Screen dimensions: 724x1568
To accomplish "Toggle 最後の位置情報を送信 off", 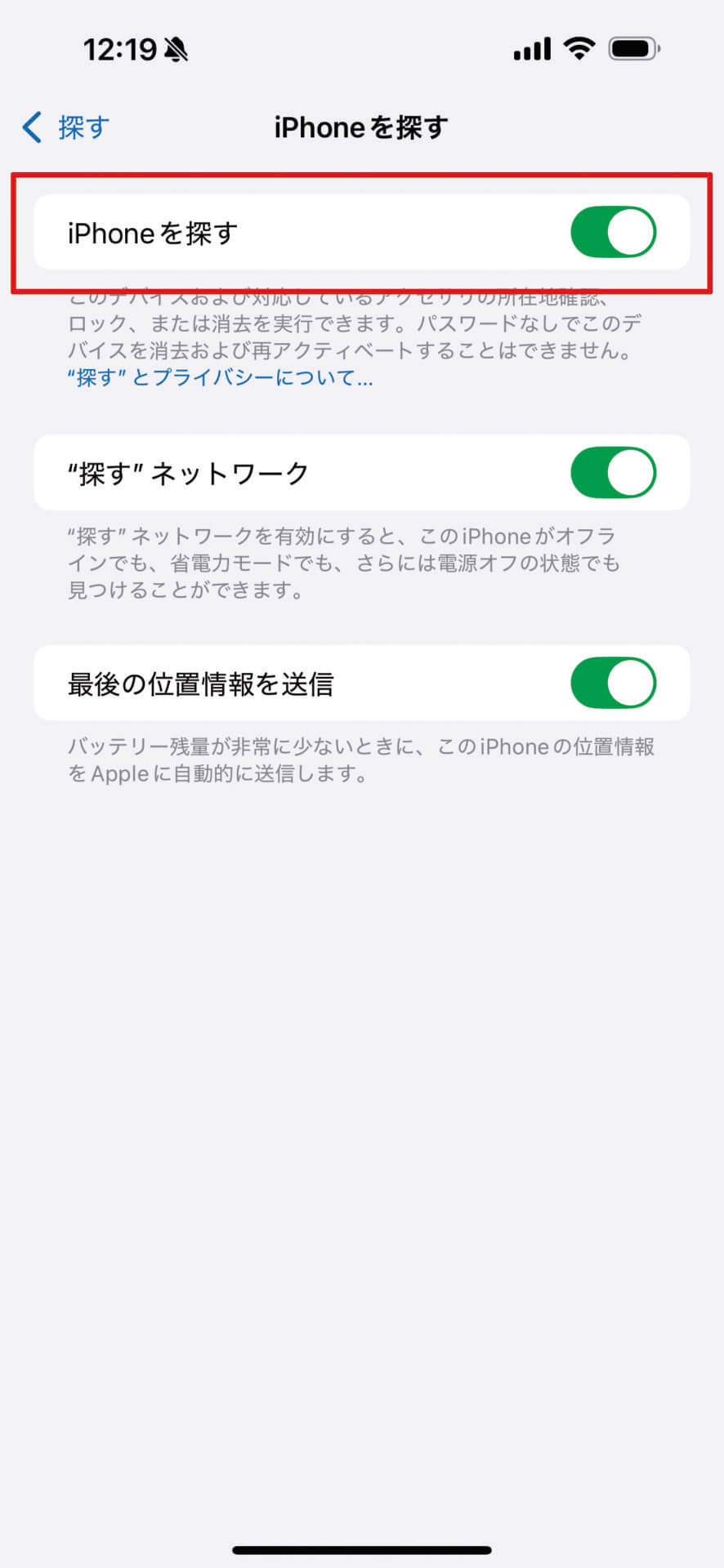I will point(614,683).
